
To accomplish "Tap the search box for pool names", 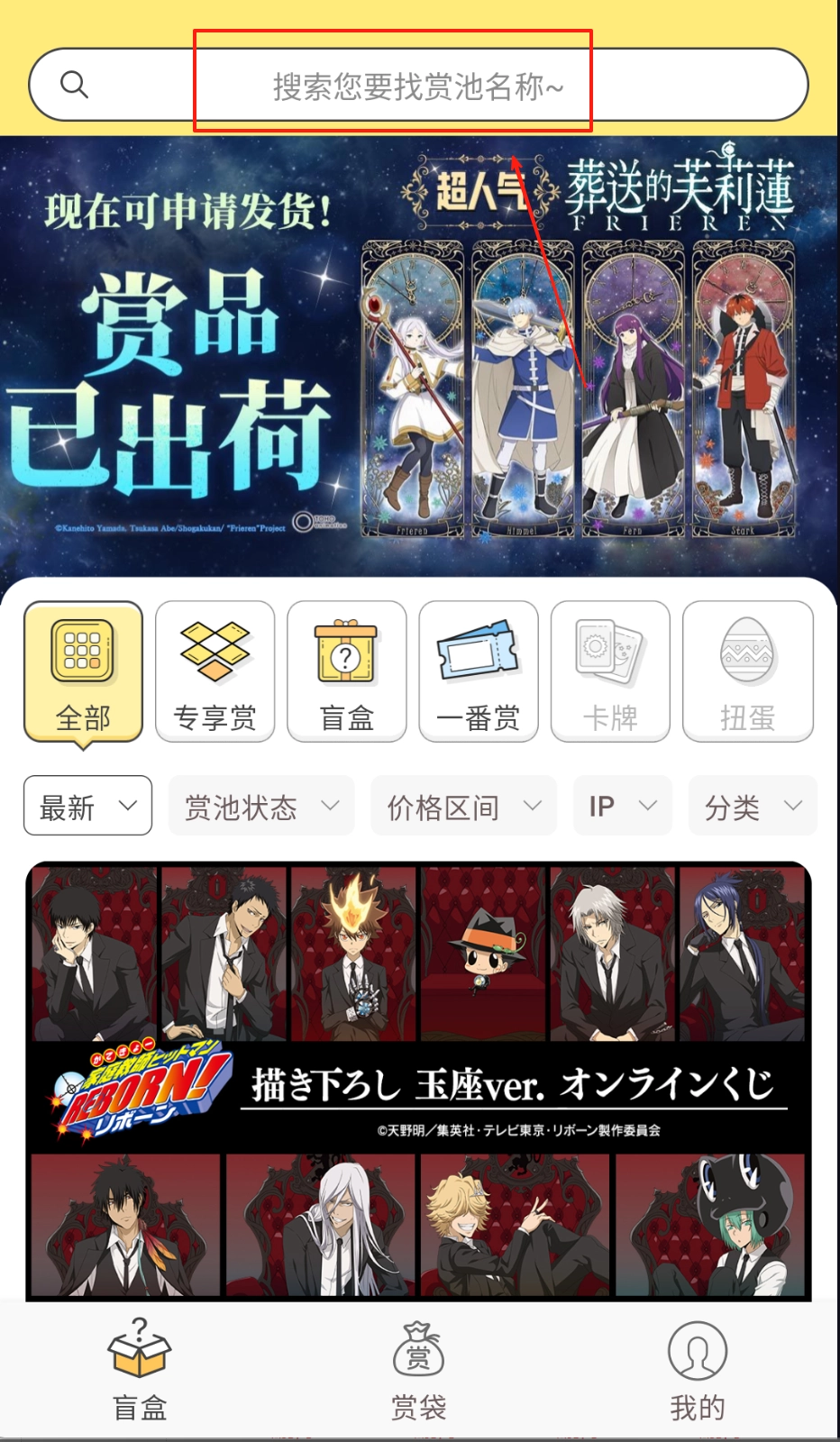I will [x=418, y=85].
